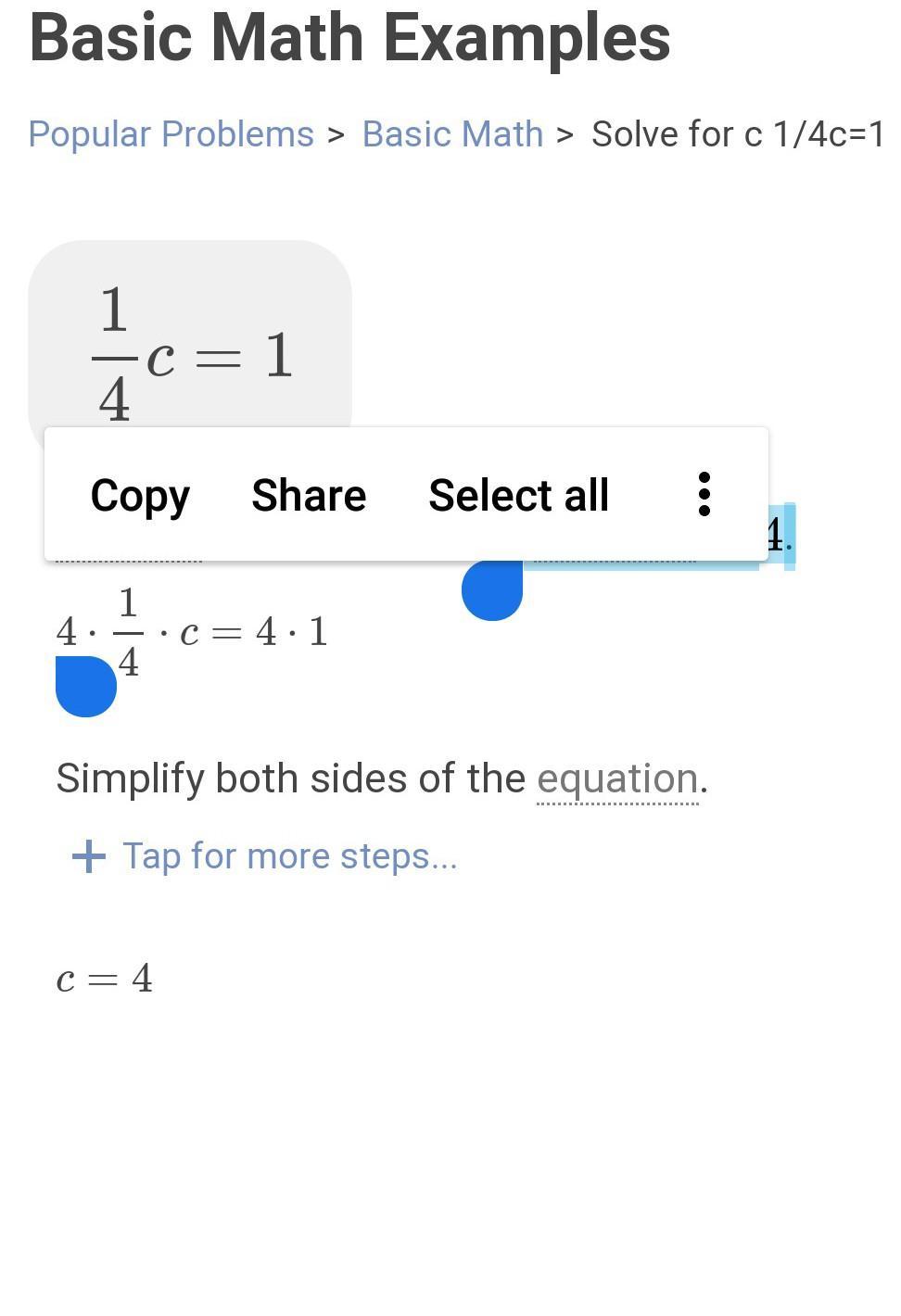The width and height of the screenshot is (901, 1316).
Task: Open the underlined equation glossary link
Action: [617, 778]
